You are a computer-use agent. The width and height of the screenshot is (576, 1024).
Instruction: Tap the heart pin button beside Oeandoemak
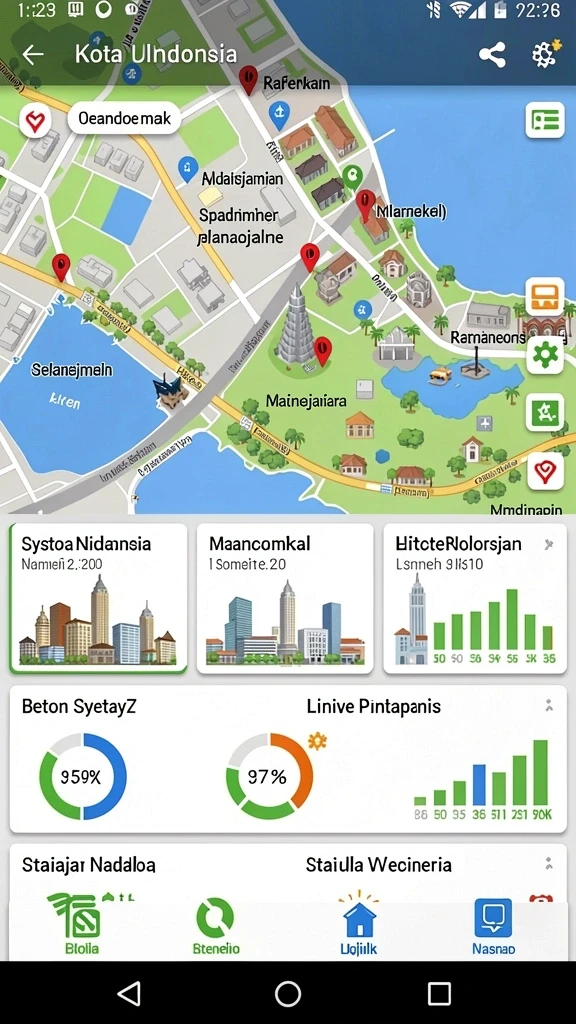35,121
